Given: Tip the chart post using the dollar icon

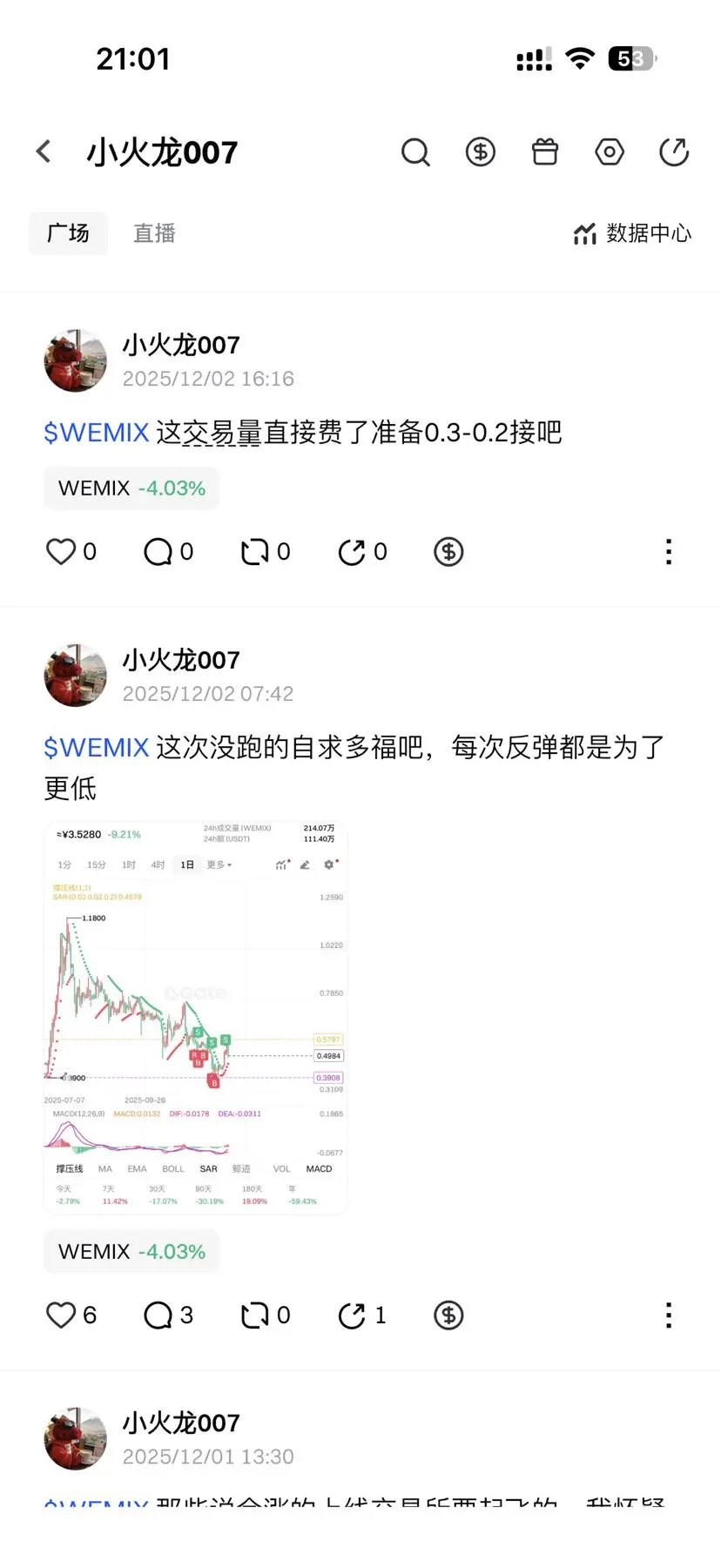Looking at the screenshot, I should (x=448, y=1316).
